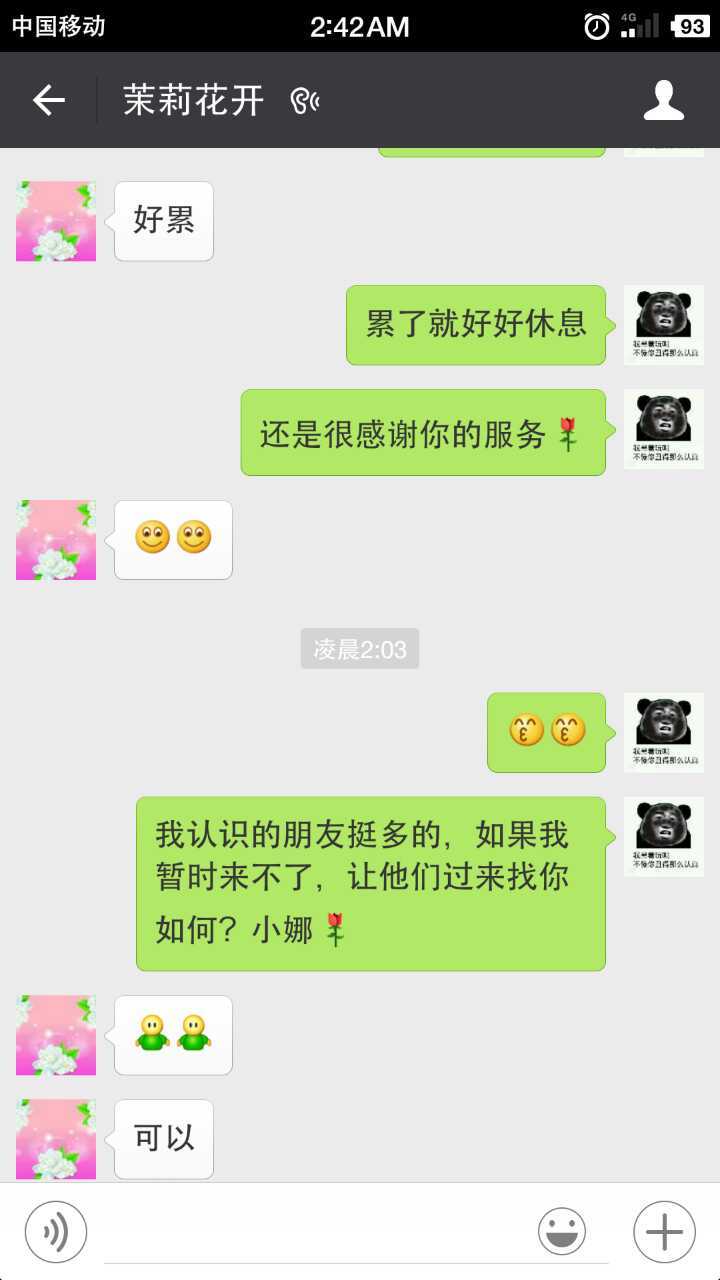Open the plus attachment menu

[x=664, y=1232]
